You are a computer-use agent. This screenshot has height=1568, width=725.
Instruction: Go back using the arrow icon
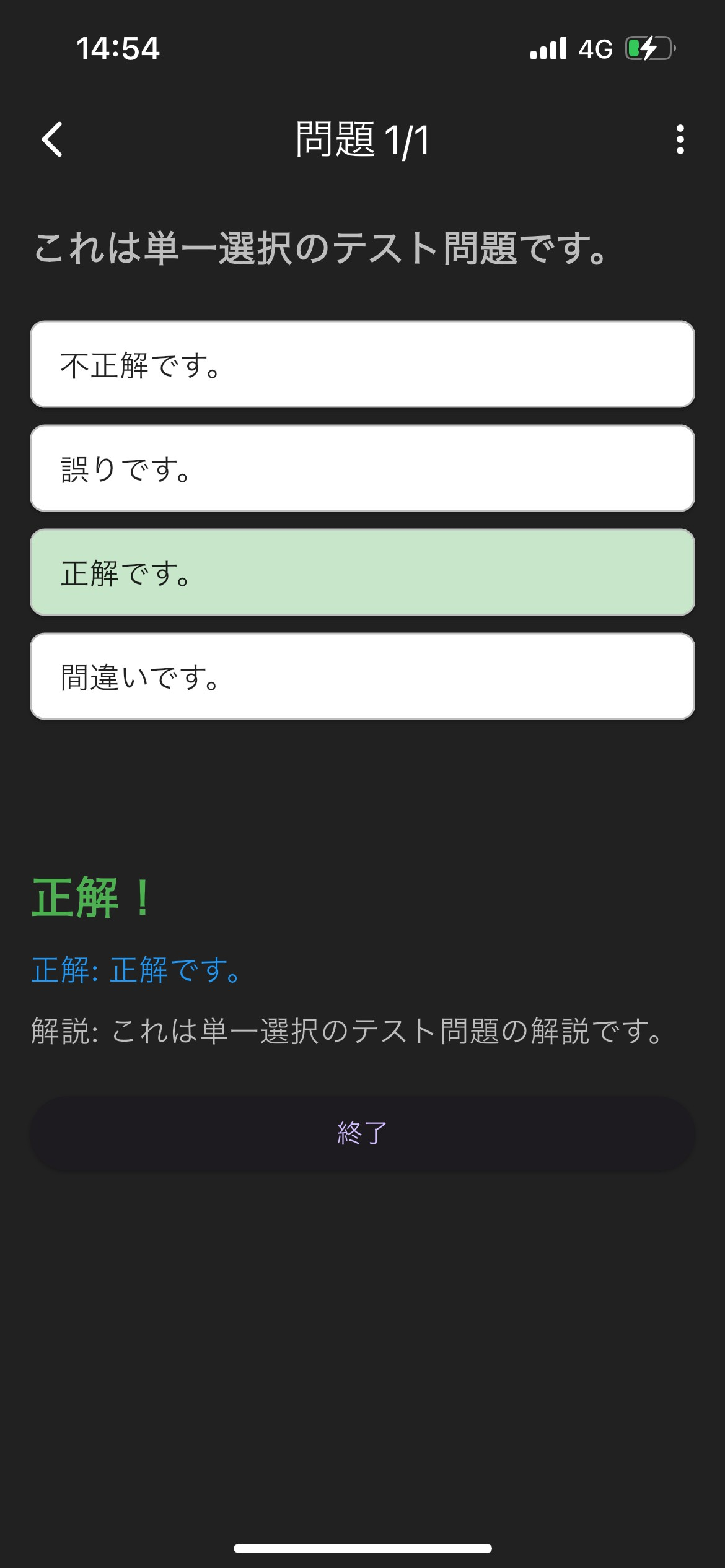tap(53, 139)
